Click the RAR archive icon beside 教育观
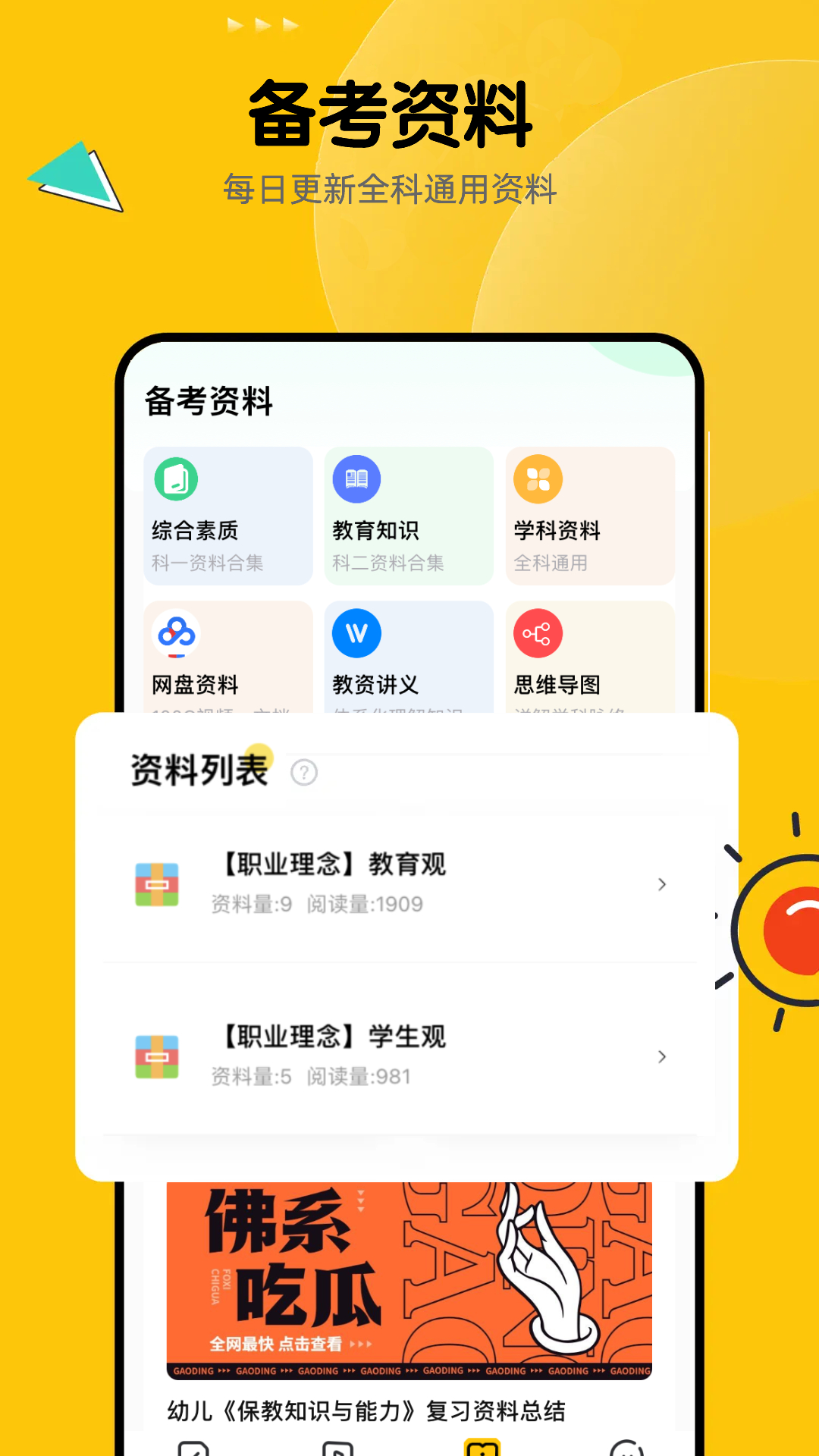The height and width of the screenshot is (1456, 819). (x=157, y=883)
